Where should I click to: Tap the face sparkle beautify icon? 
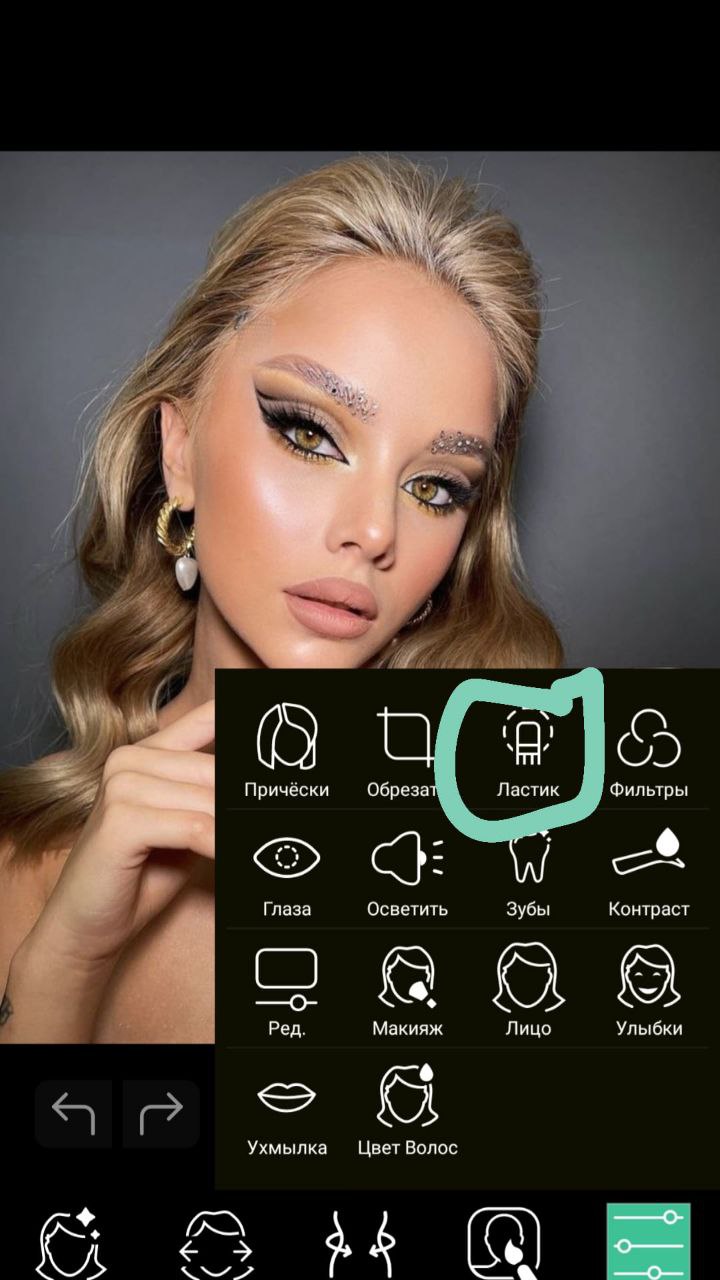[x=70, y=1243]
